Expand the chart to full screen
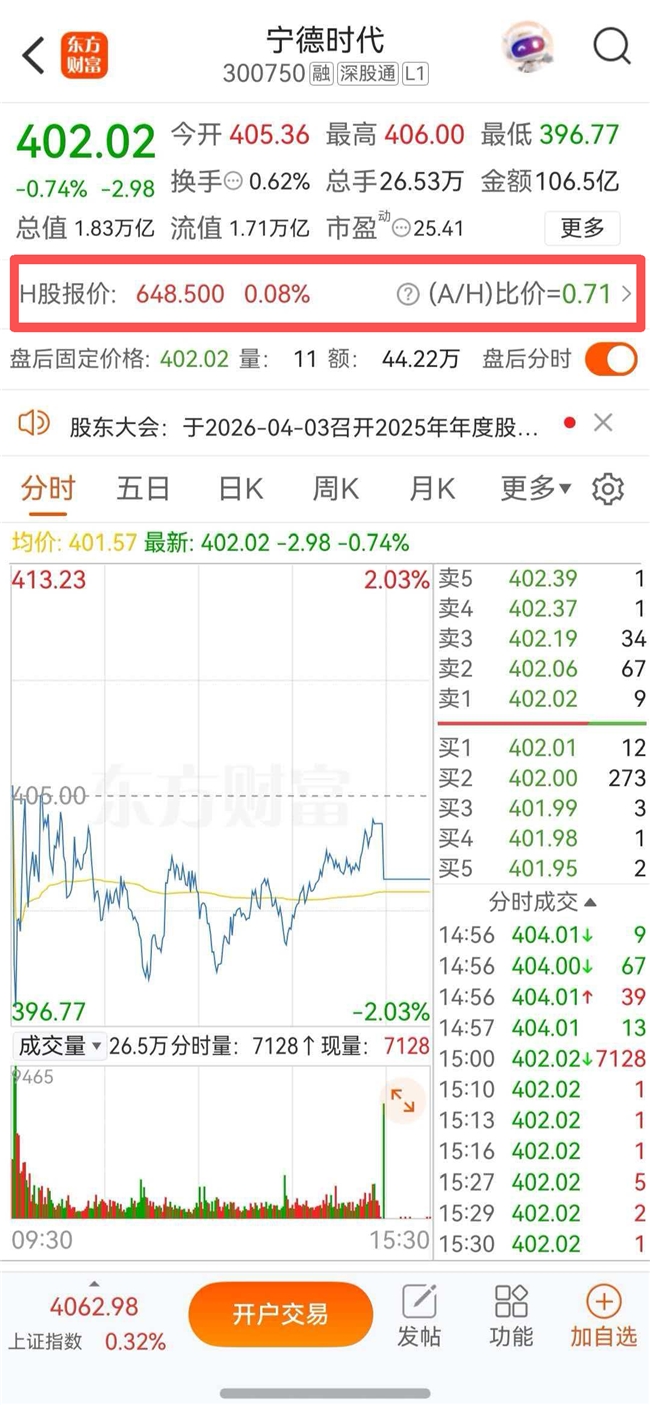Screen dimensions: 650x1405 (x=403, y=1100)
